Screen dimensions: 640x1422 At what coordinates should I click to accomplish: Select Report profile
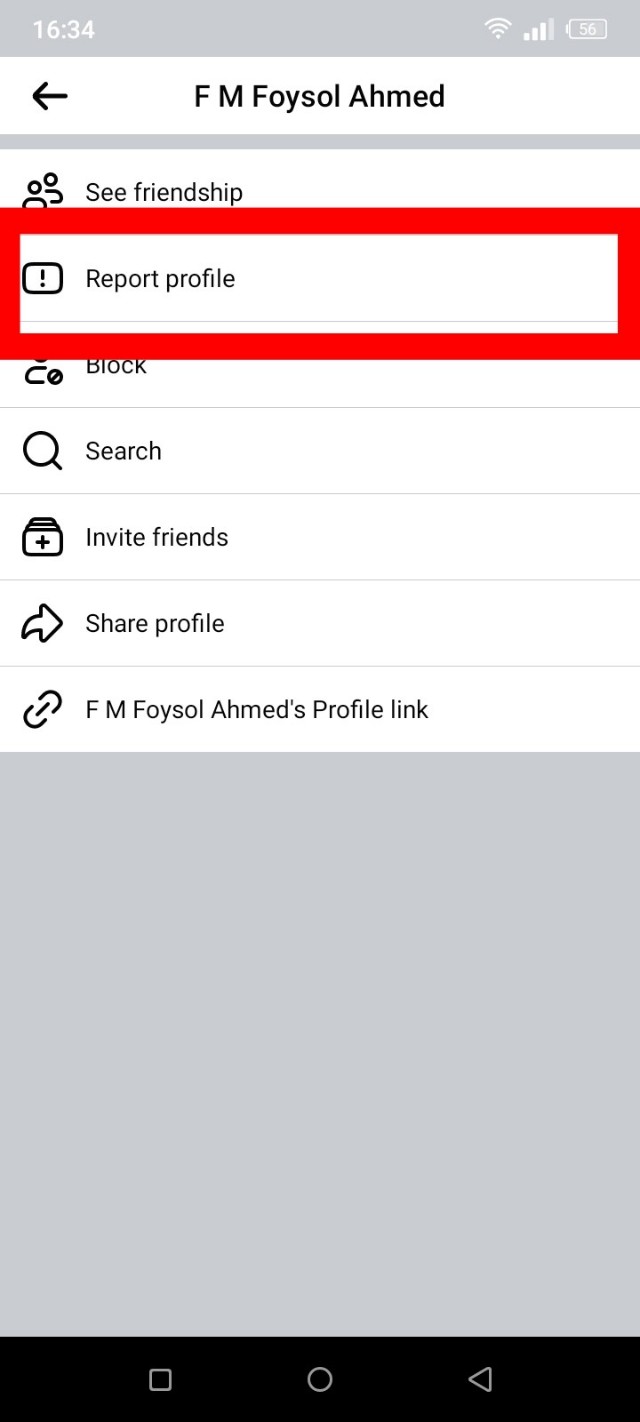pos(160,279)
